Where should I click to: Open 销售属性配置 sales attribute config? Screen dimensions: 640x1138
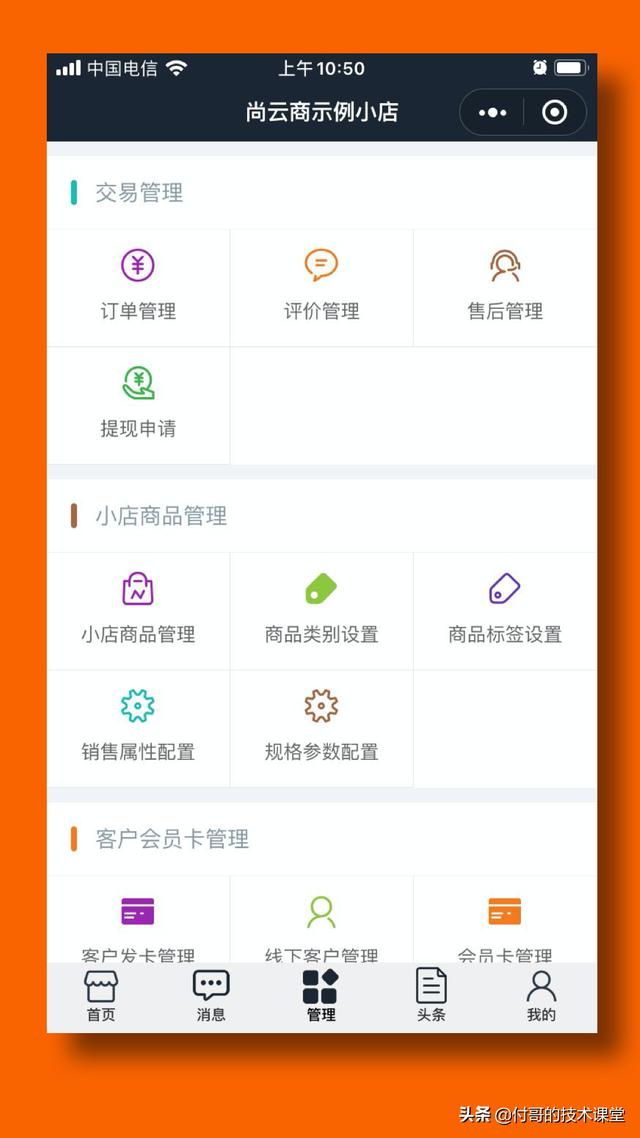138,728
